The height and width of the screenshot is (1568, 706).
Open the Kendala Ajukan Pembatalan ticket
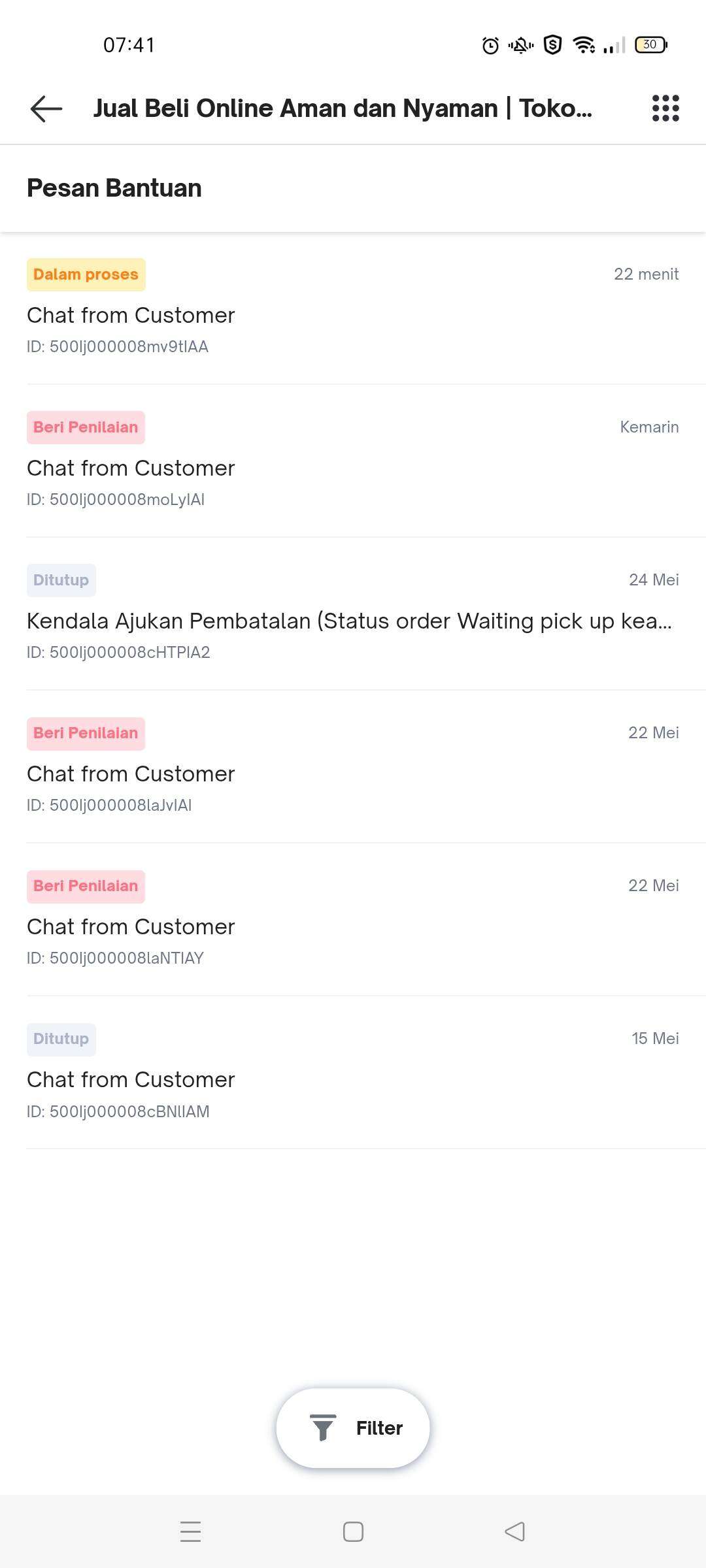[353, 614]
